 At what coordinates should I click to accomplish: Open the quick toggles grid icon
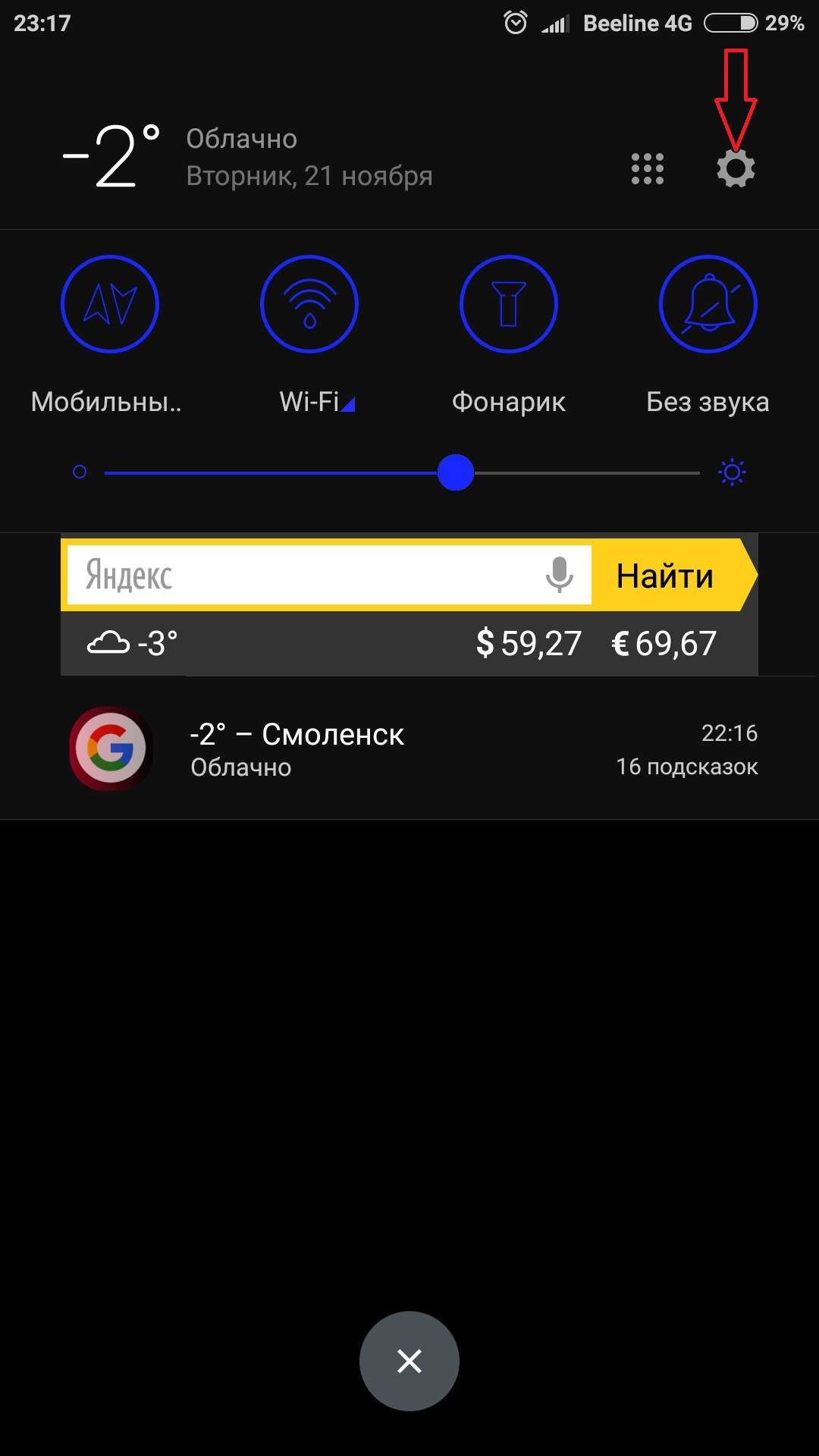tap(648, 168)
